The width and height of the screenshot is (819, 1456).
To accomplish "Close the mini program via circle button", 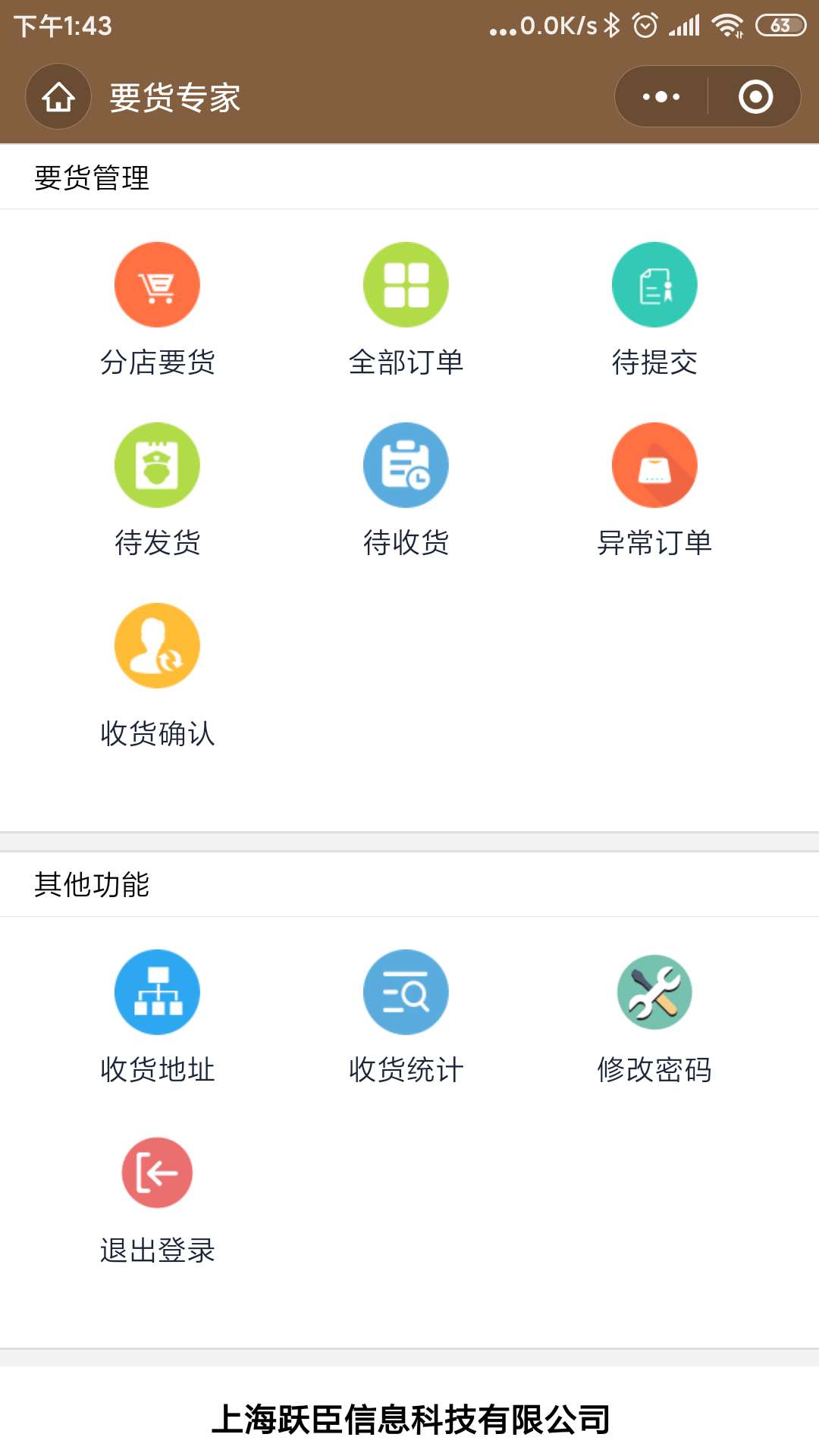I will (755, 97).
